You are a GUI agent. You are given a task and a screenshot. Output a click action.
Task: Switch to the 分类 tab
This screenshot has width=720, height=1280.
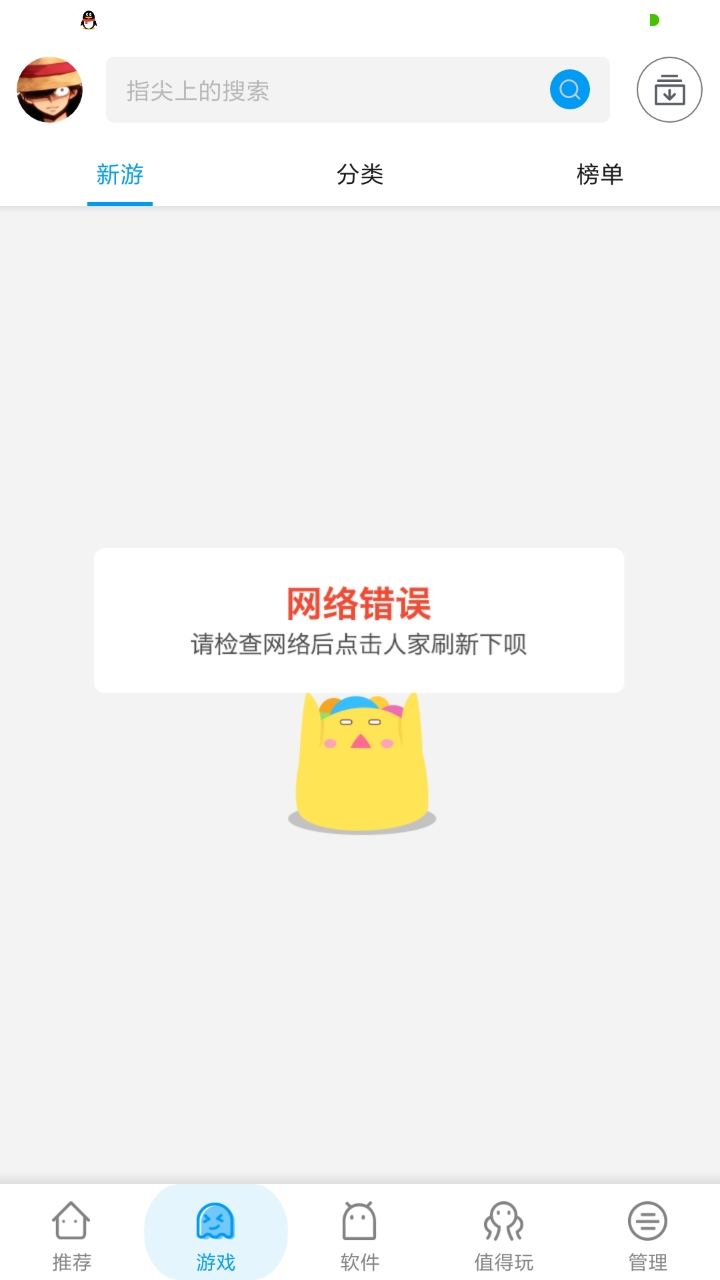point(360,175)
